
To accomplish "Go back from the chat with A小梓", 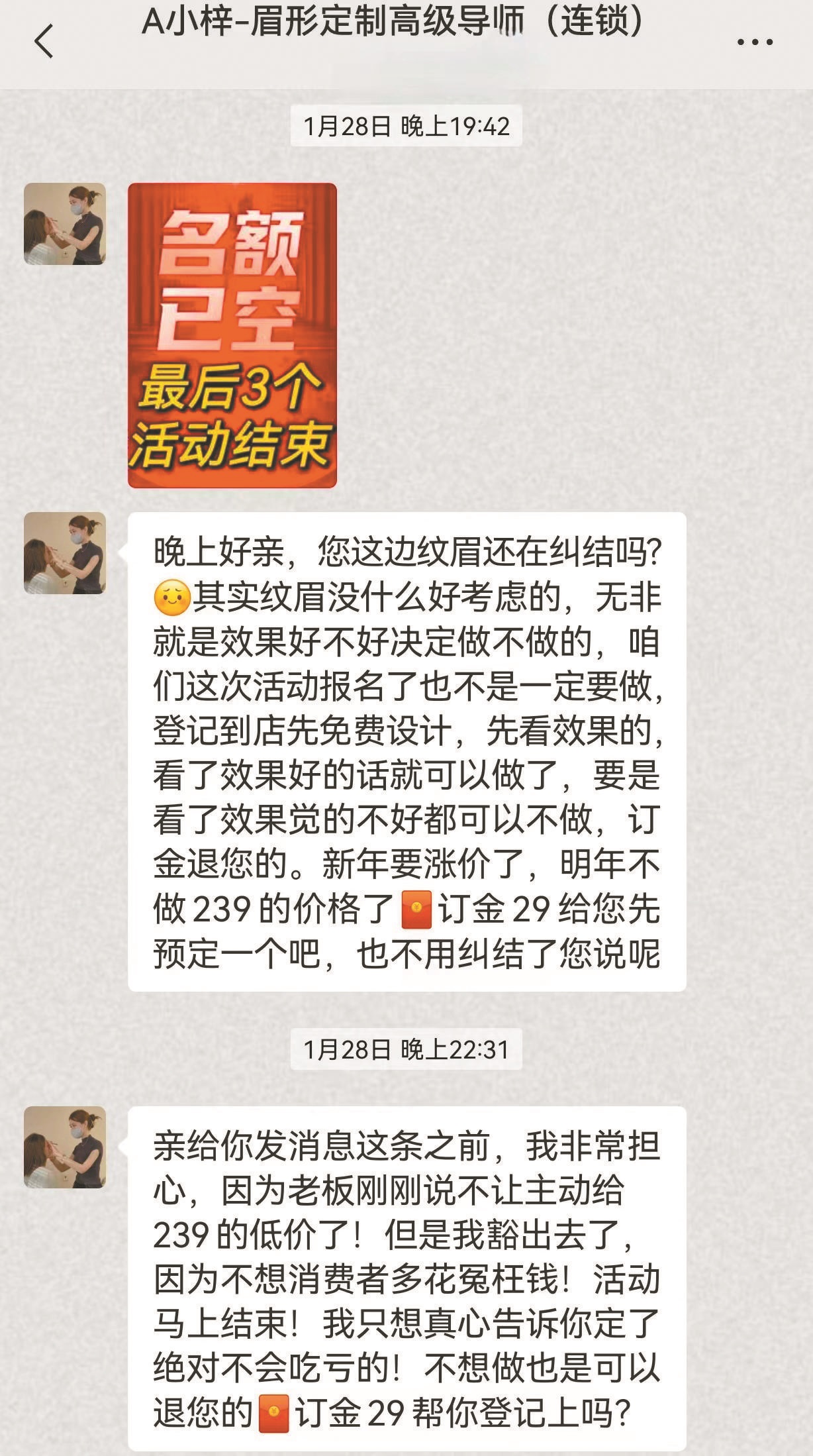I will pos(44,41).
